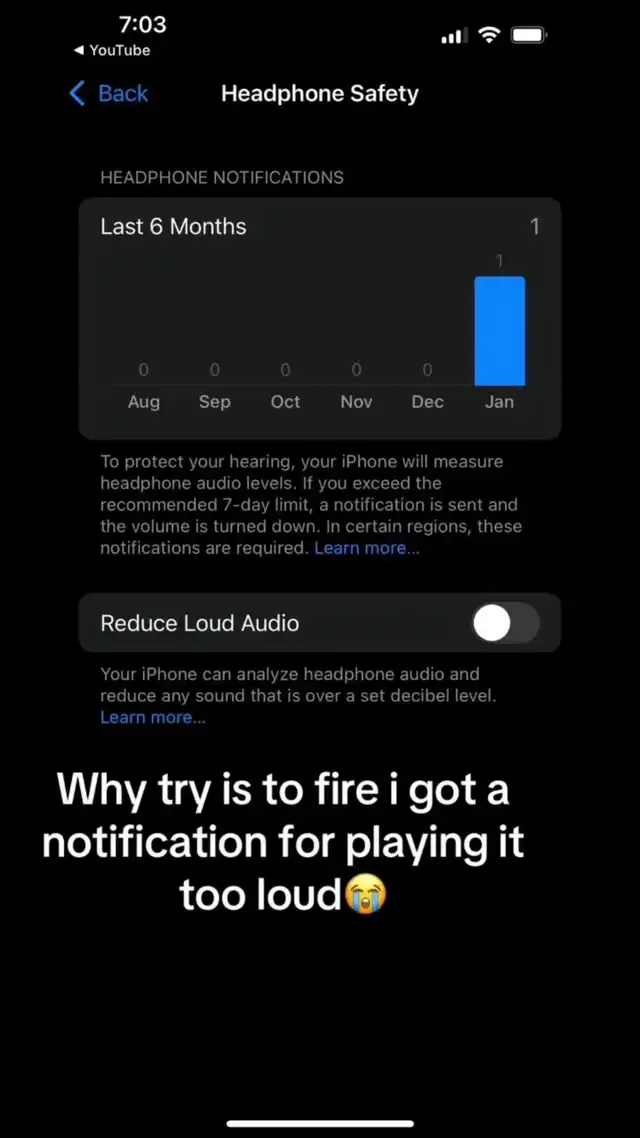Image resolution: width=640 pixels, height=1138 pixels.
Task: Go back to the previous settings page
Action: [x=109, y=94]
